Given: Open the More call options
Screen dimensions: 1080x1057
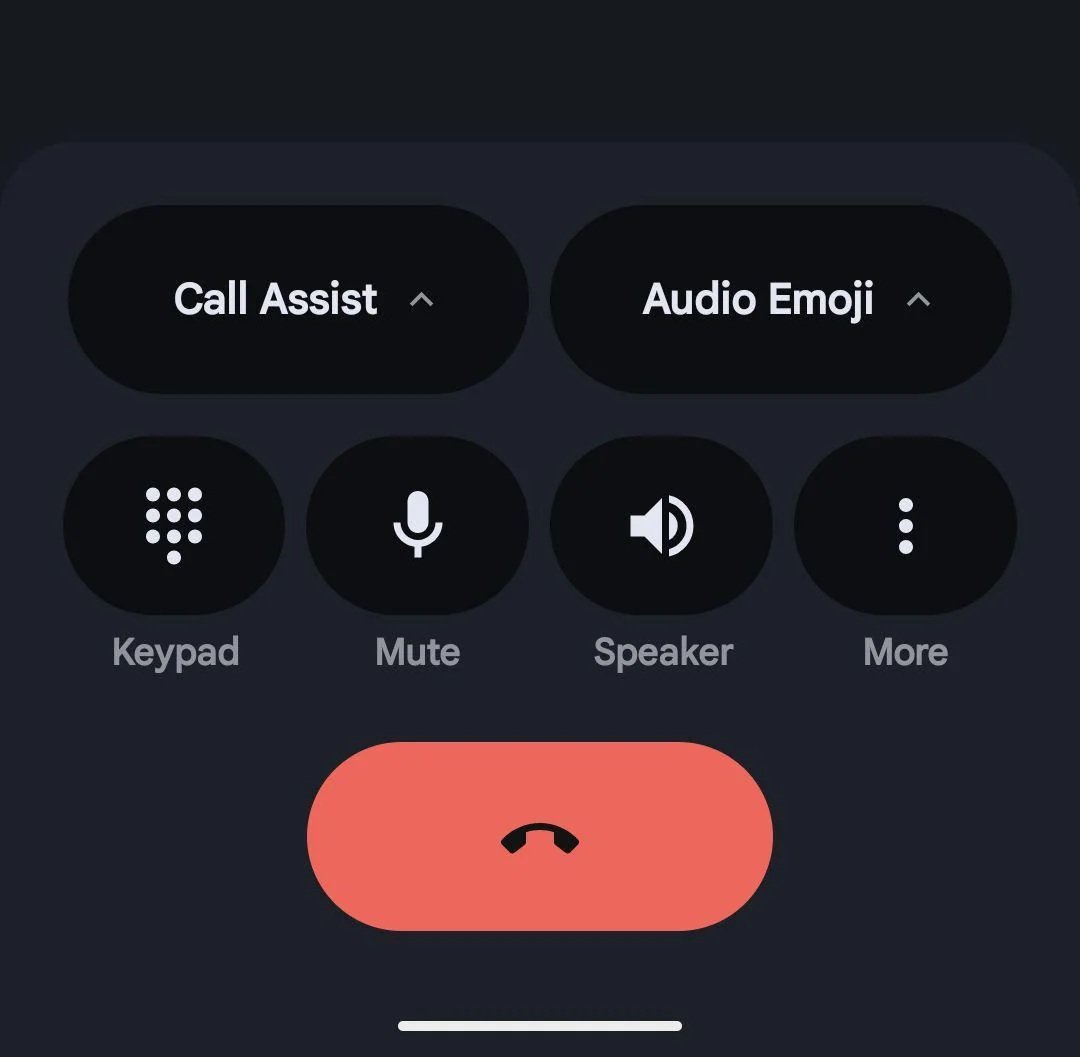Looking at the screenshot, I should pos(905,525).
